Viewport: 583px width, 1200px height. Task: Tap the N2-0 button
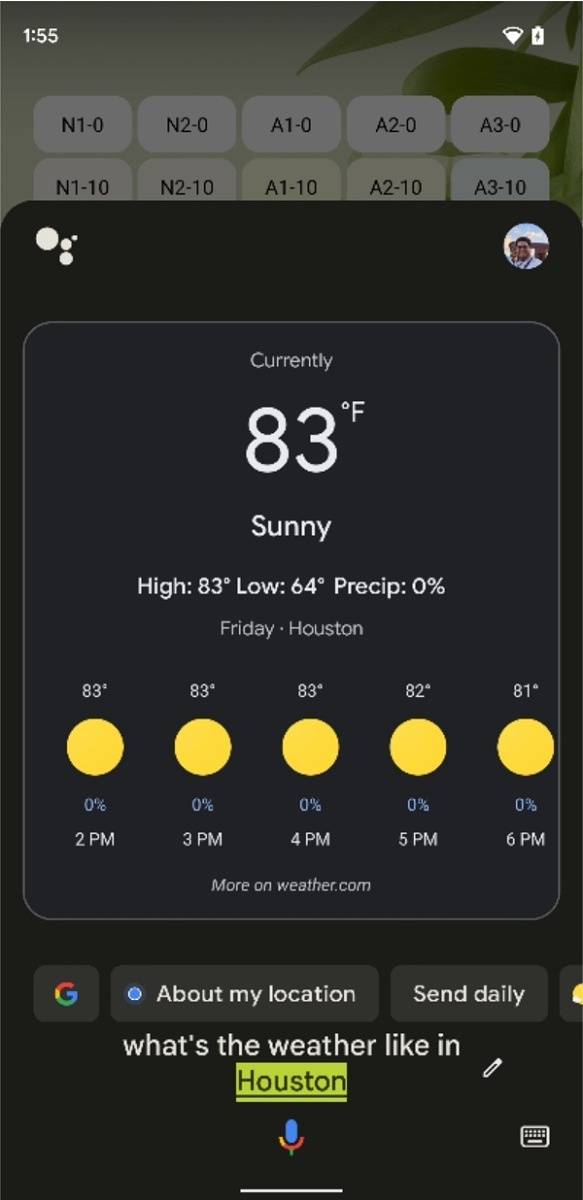(187, 125)
